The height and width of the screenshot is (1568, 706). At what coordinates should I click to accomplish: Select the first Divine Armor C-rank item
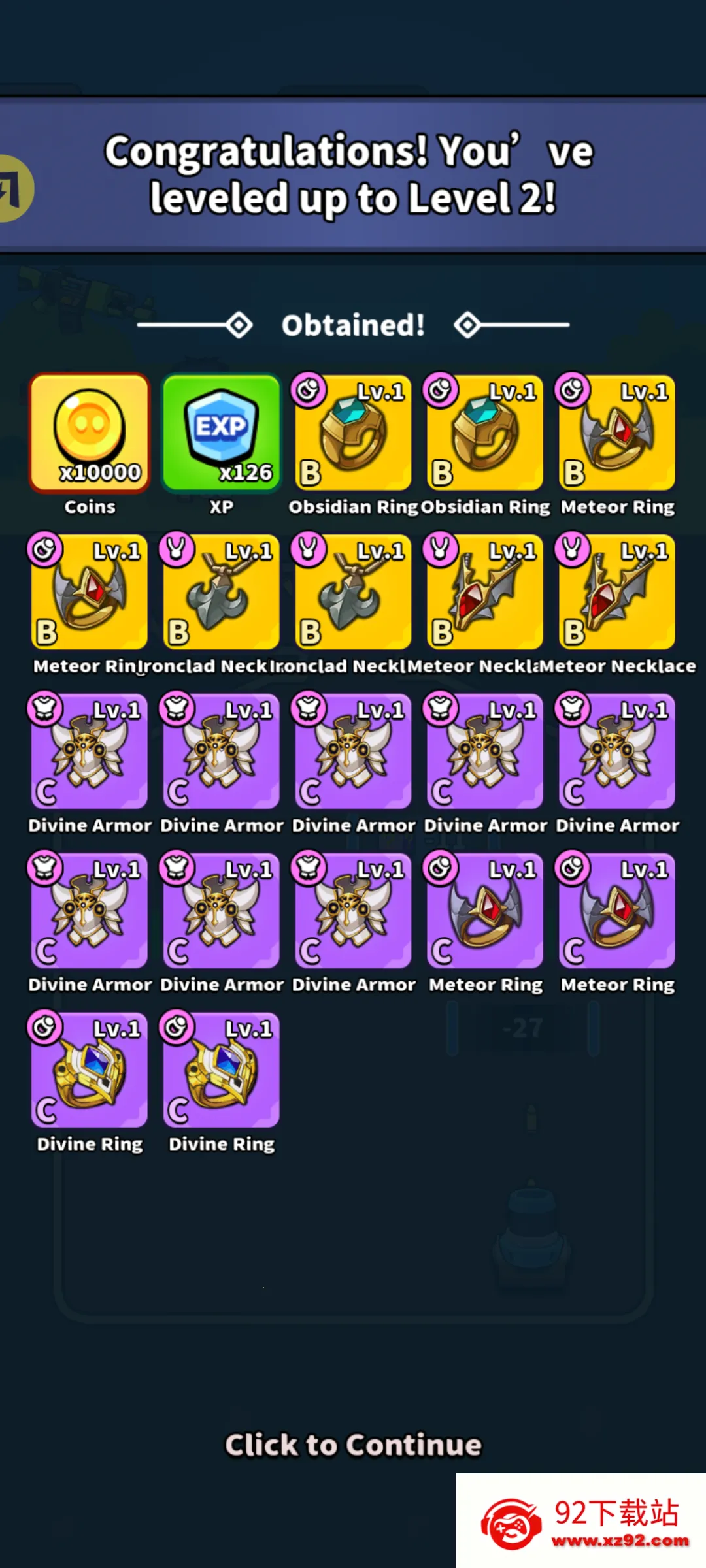click(90, 751)
